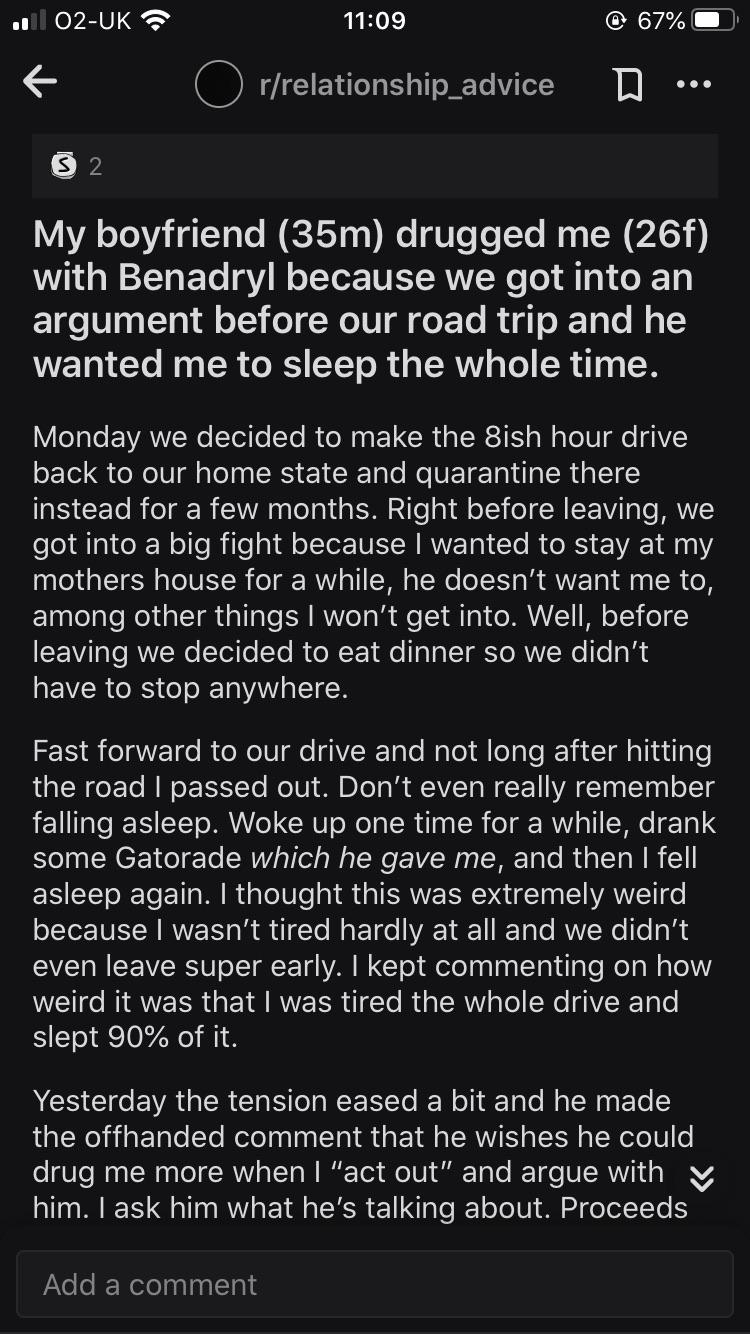
Task: Open the three-dot overflow menu
Action: 693,85
